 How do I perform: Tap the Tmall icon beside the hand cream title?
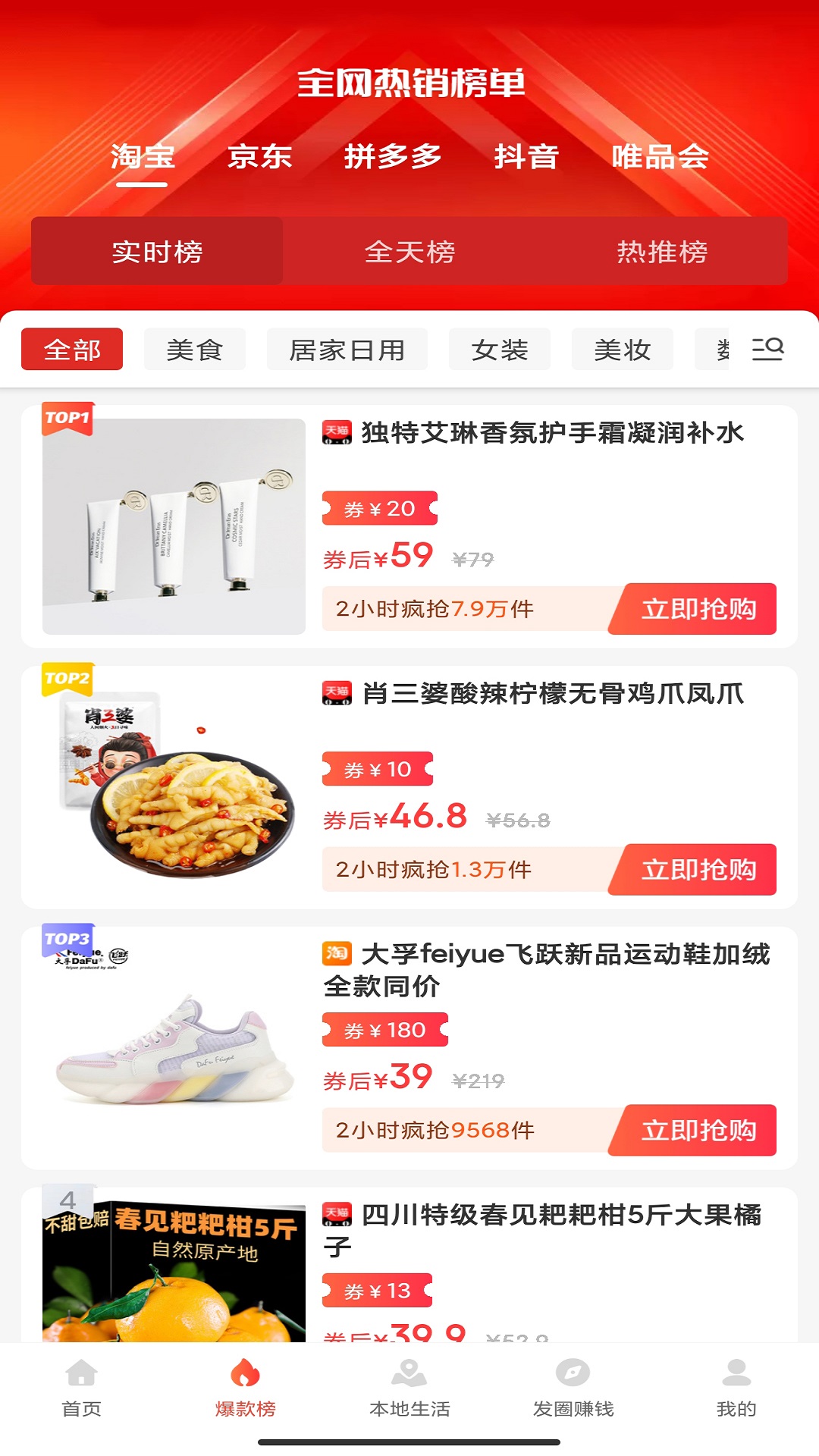point(337,432)
